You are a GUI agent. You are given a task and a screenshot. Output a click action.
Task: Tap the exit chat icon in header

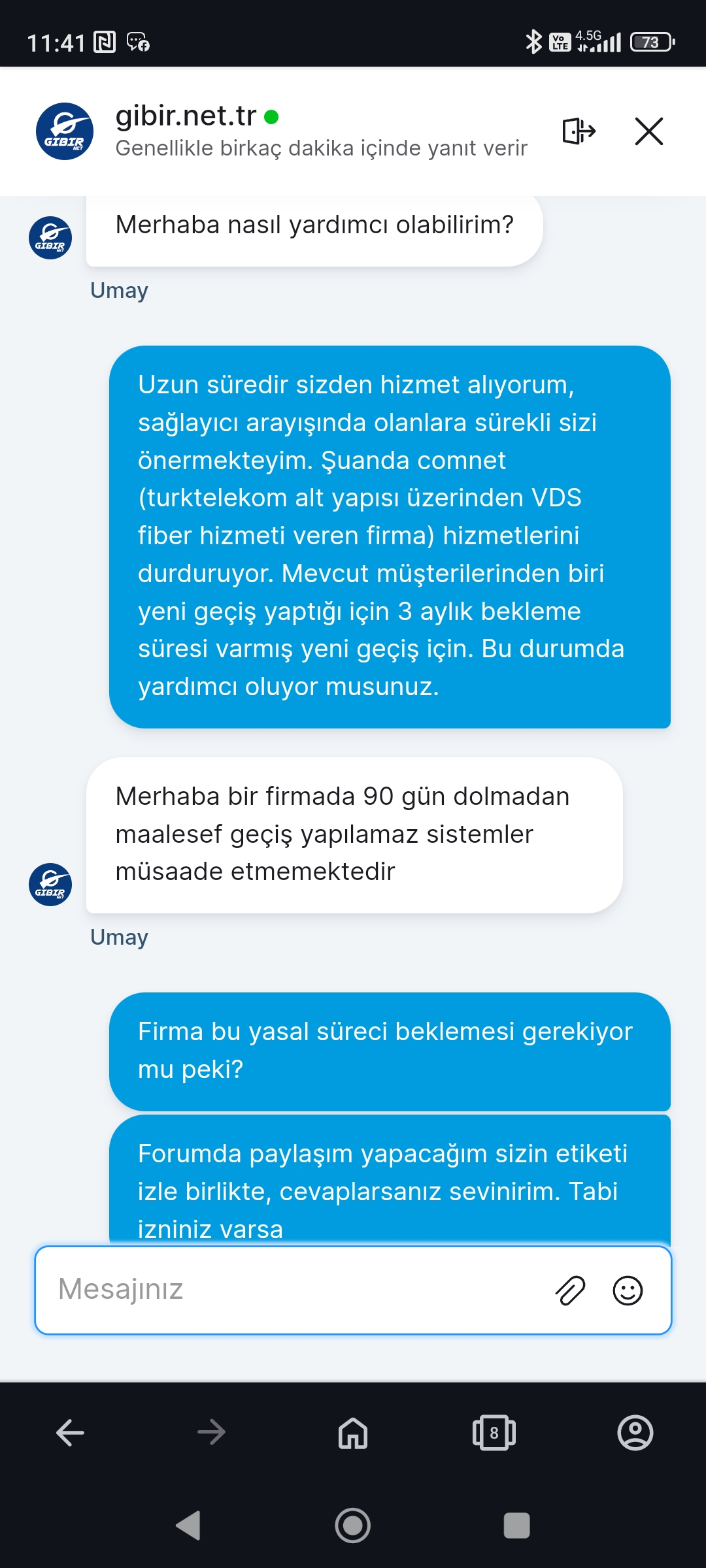579,131
